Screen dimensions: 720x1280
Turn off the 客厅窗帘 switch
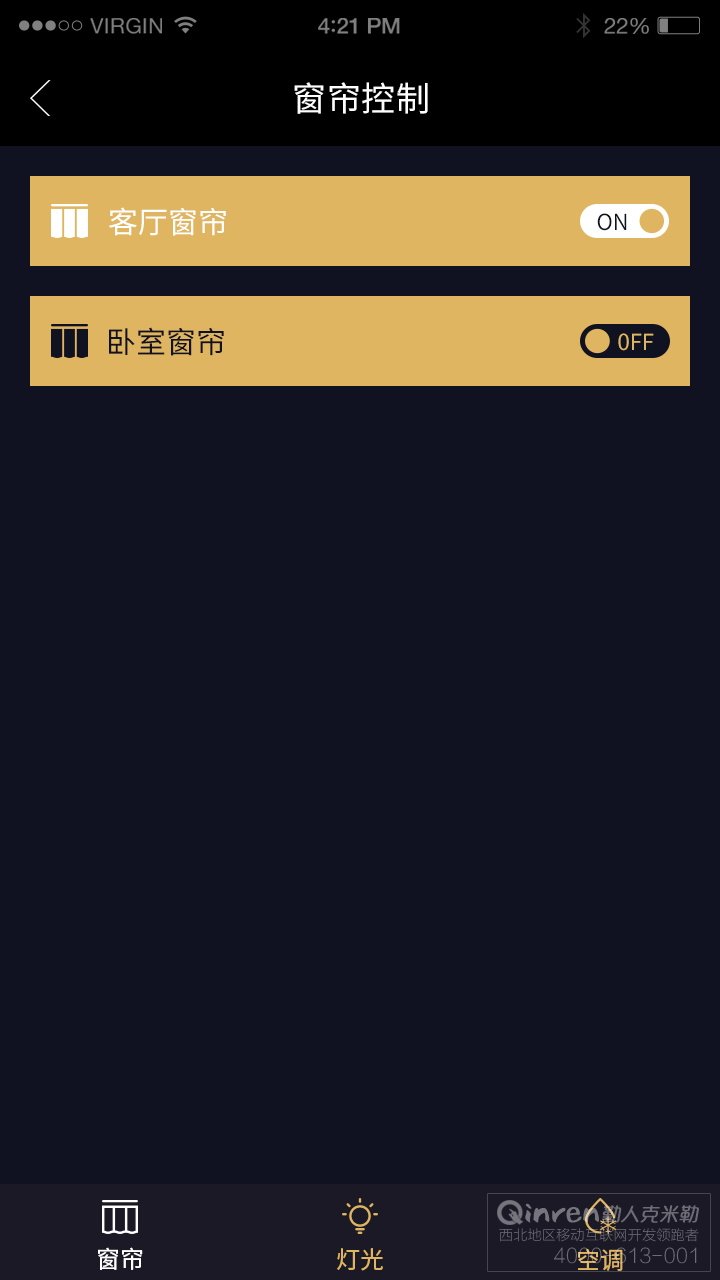point(624,221)
